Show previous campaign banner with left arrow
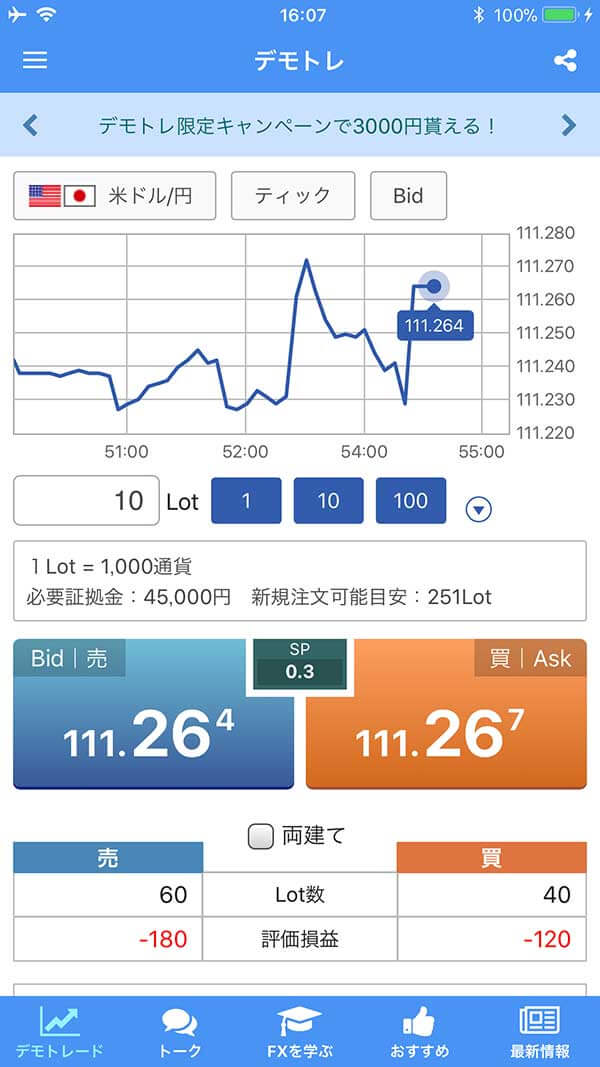This screenshot has width=600, height=1067. coord(30,125)
